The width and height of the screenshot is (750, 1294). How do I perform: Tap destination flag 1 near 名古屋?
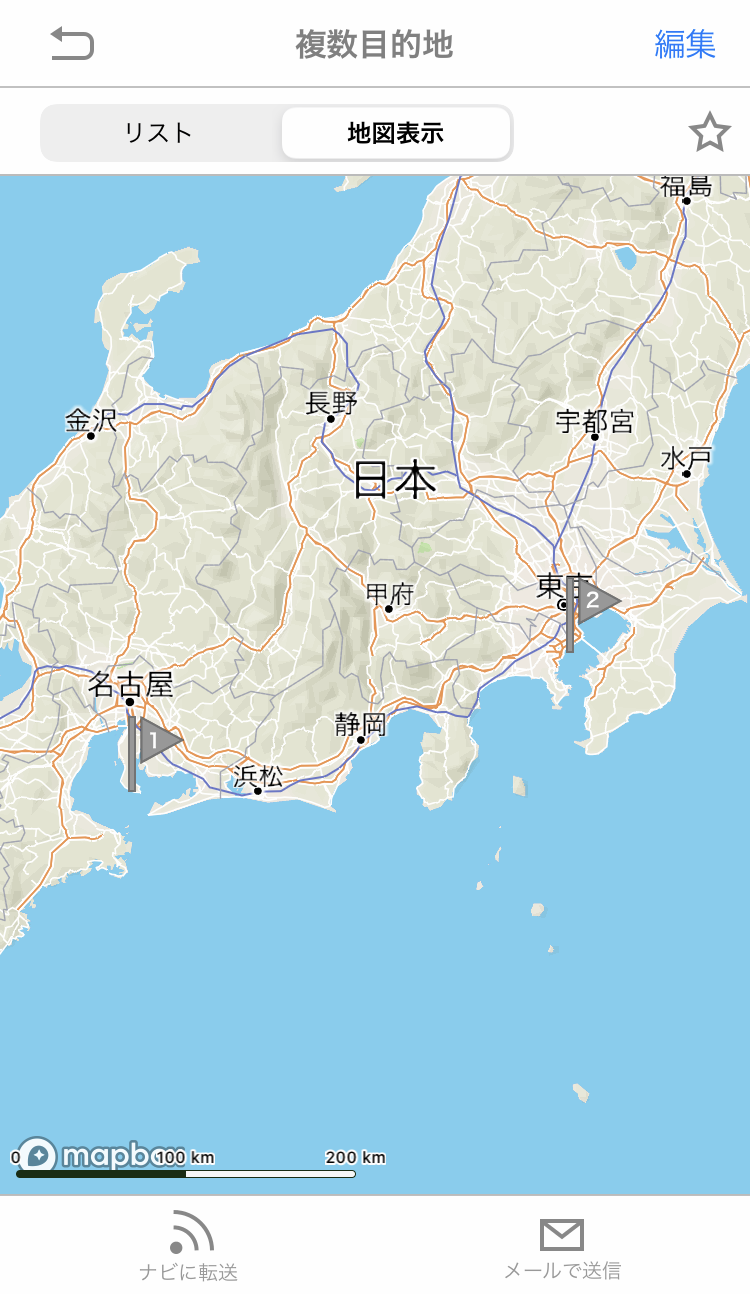(155, 742)
